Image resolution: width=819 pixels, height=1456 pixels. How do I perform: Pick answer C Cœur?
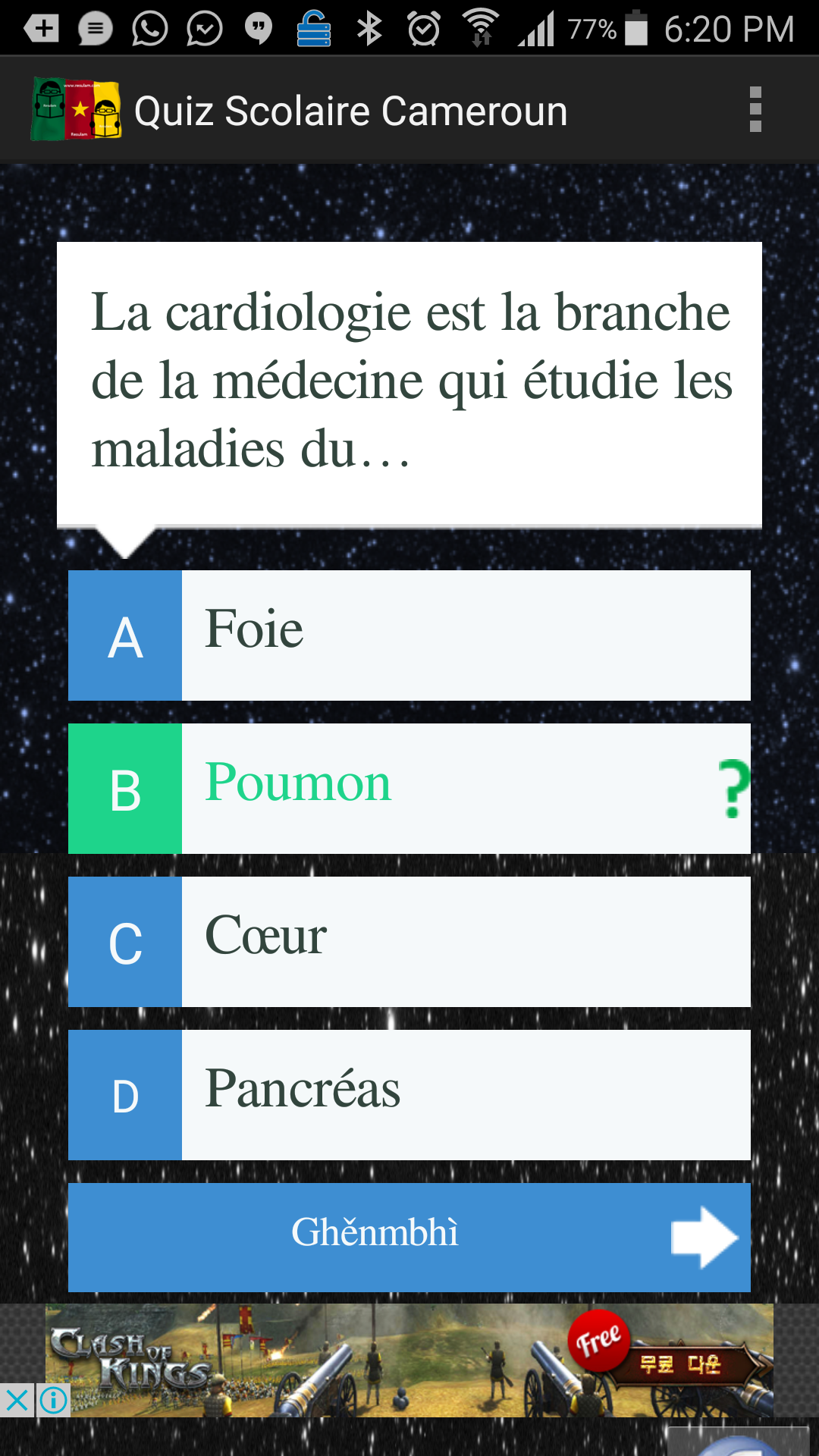coord(409,942)
